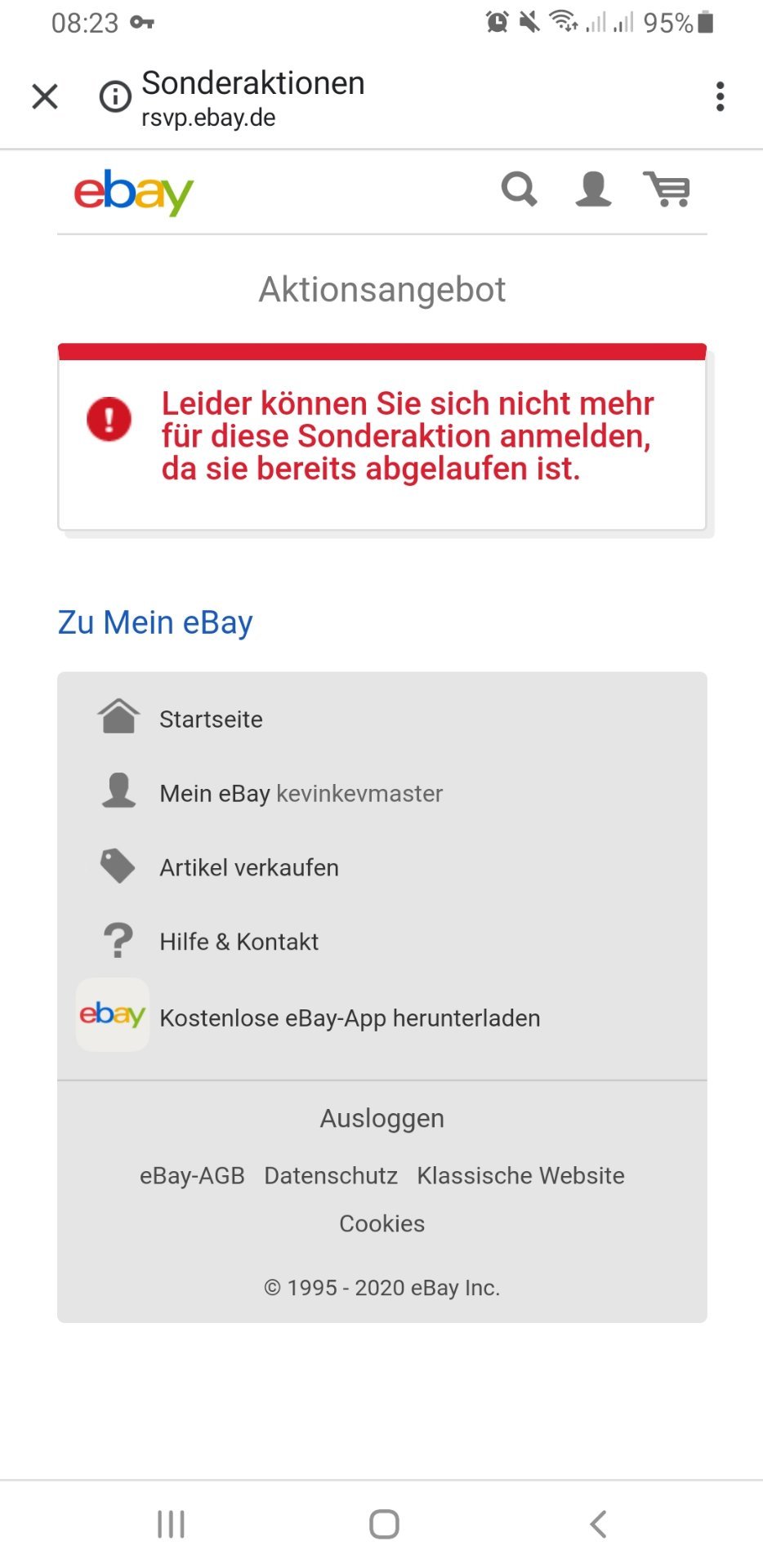Open Cookies information
The image size is (763, 1568).
(382, 1223)
